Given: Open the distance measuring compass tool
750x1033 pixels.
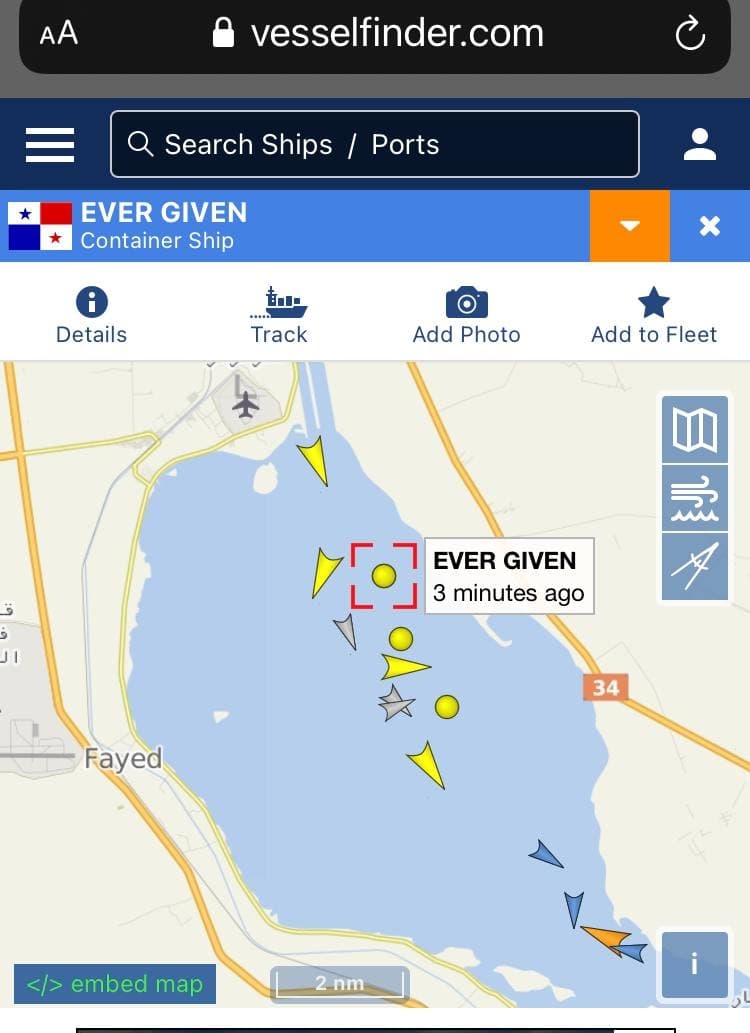Looking at the screenshot, I should click(695, 567).
